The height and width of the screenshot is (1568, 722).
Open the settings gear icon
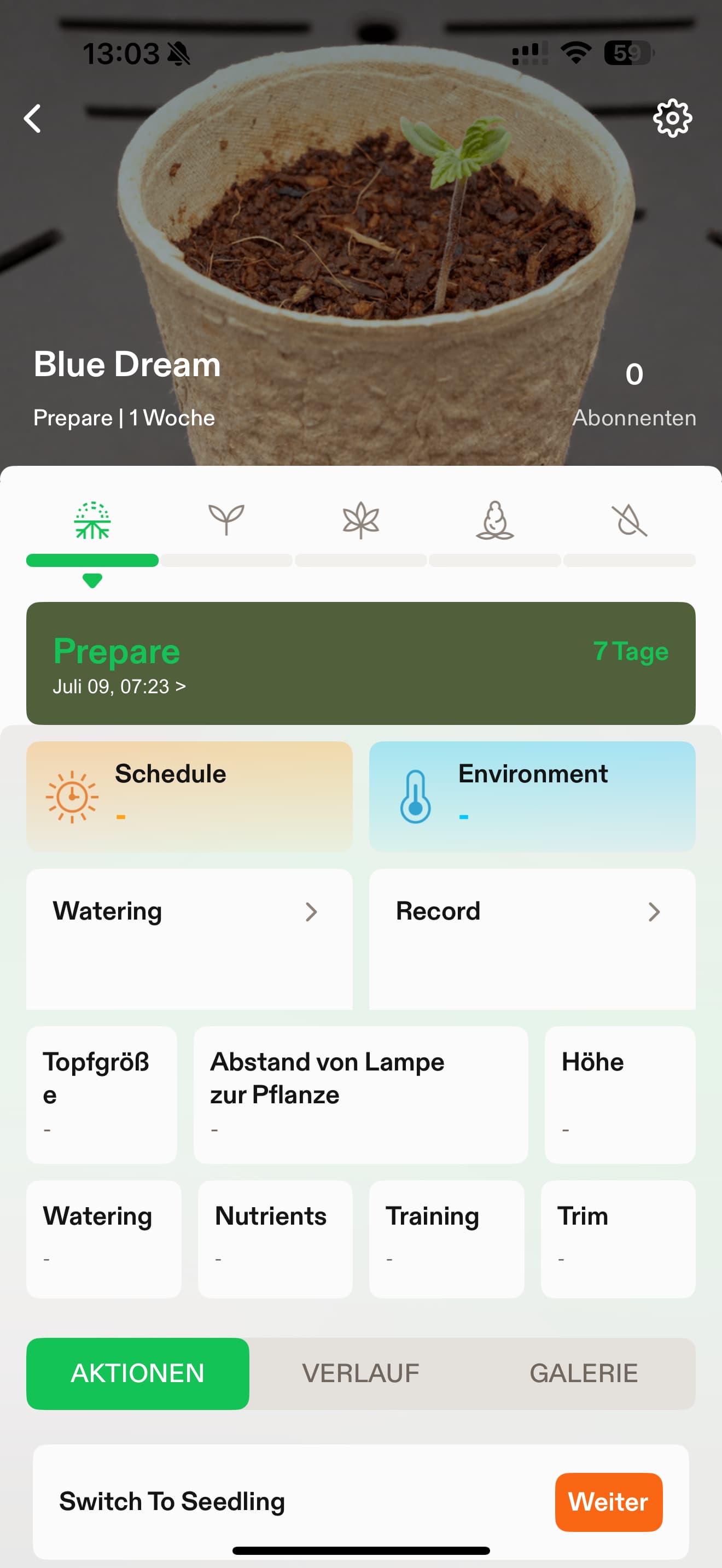point(672,118)
